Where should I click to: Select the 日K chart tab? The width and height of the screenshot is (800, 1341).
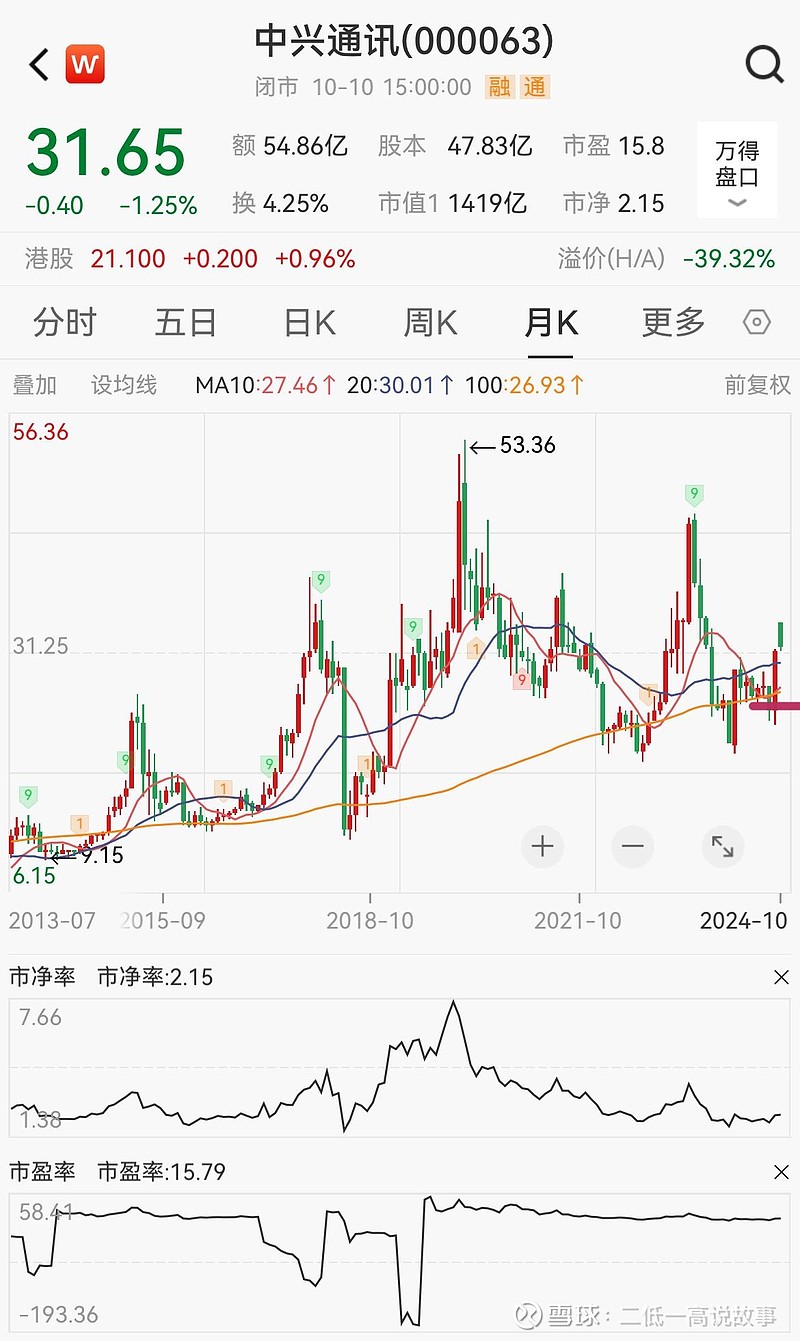click(x=309, y=322)
